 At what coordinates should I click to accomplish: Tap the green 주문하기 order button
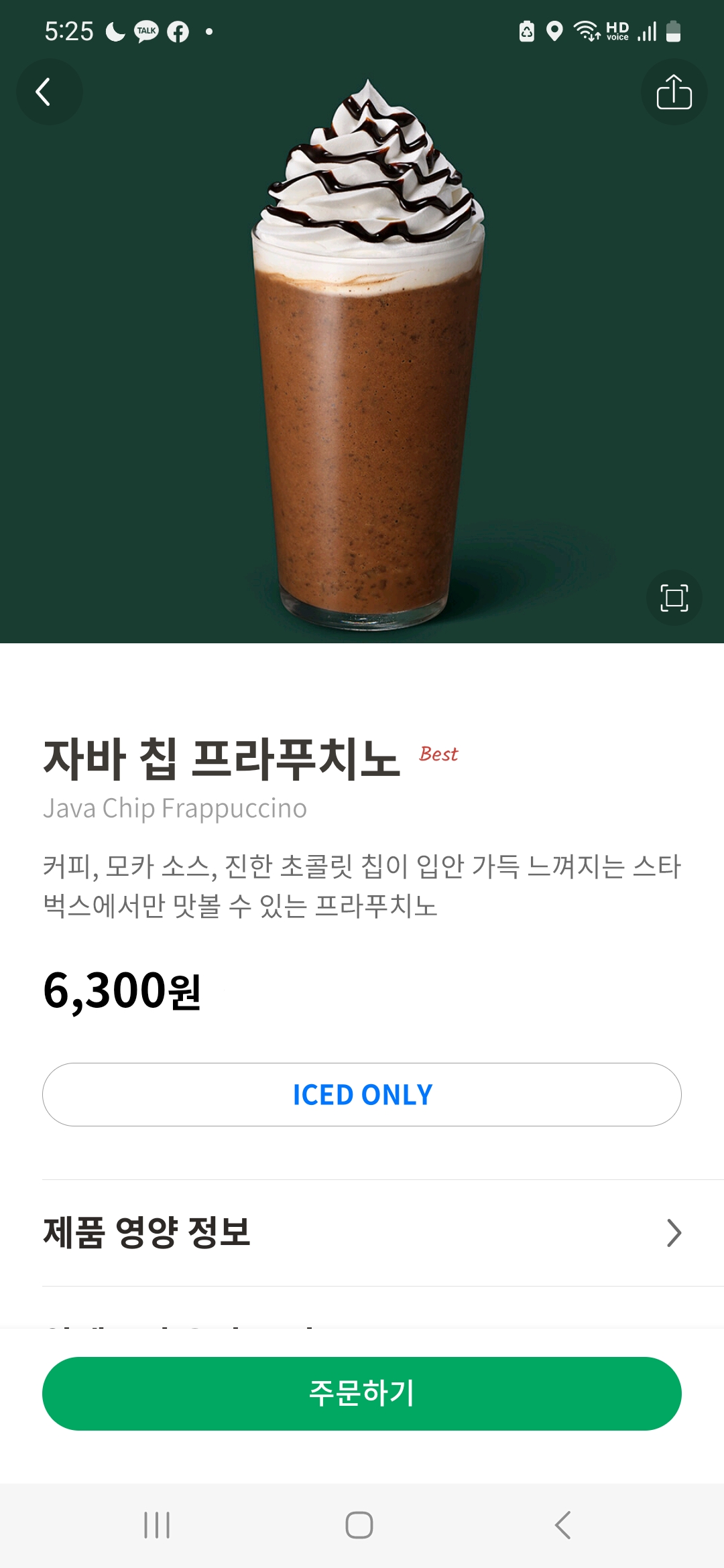pyautogui.click(x=362, y=1393)
